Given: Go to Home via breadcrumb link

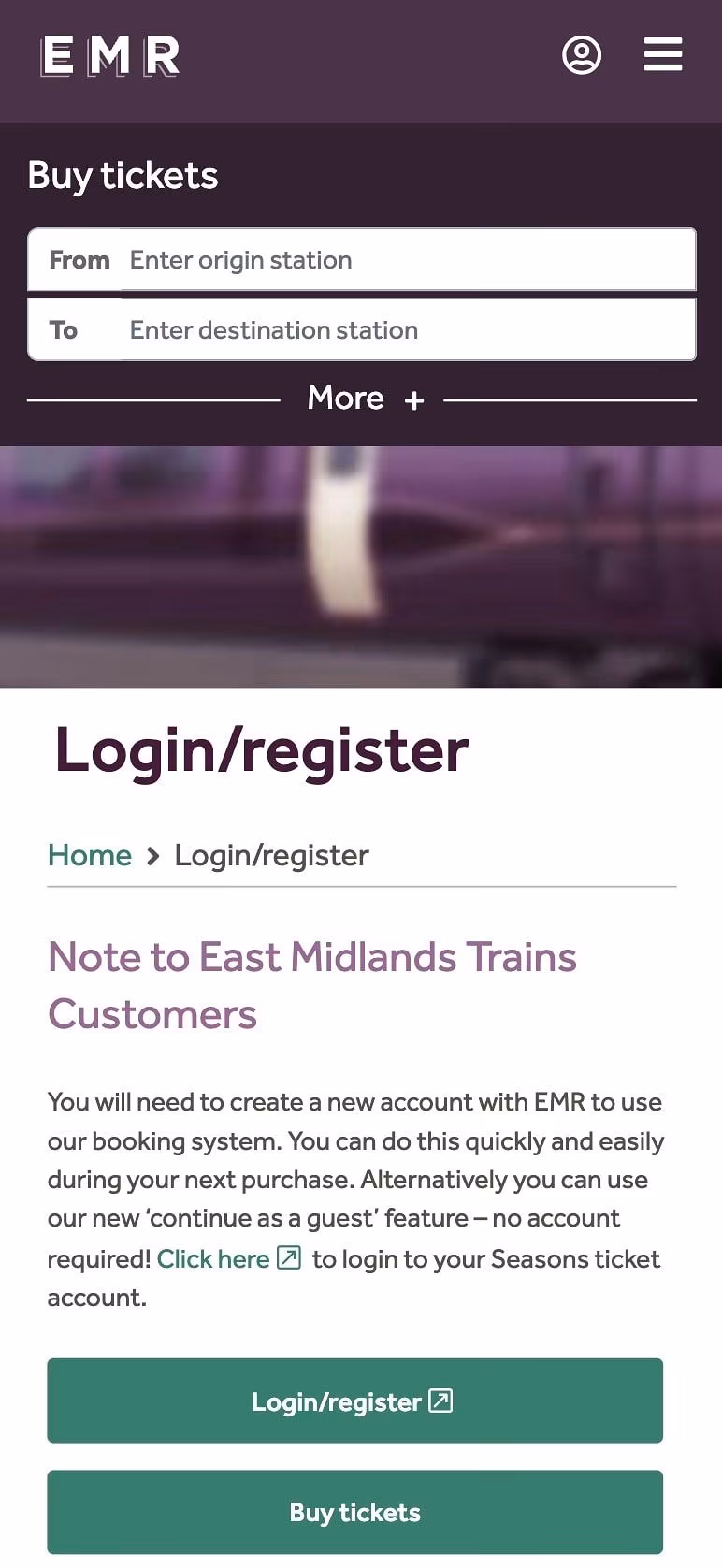Looking at the screenshot, I should click(90, 855).
